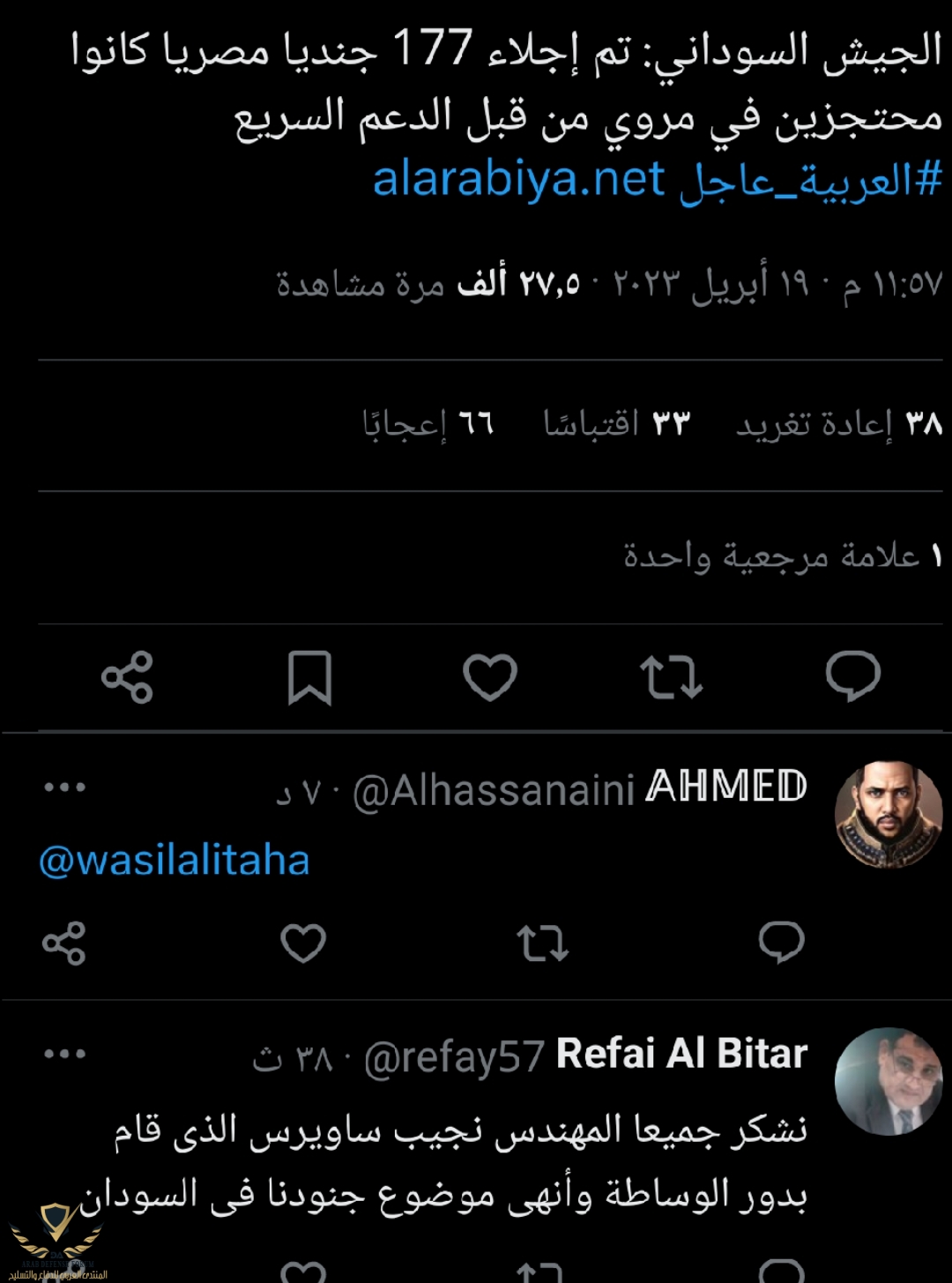Image resolution: width=952 pixels, height=1283 pixels.
Task: Open the @wasilalitaha mention
Action: pyautogui.click(x=175, y=861)
